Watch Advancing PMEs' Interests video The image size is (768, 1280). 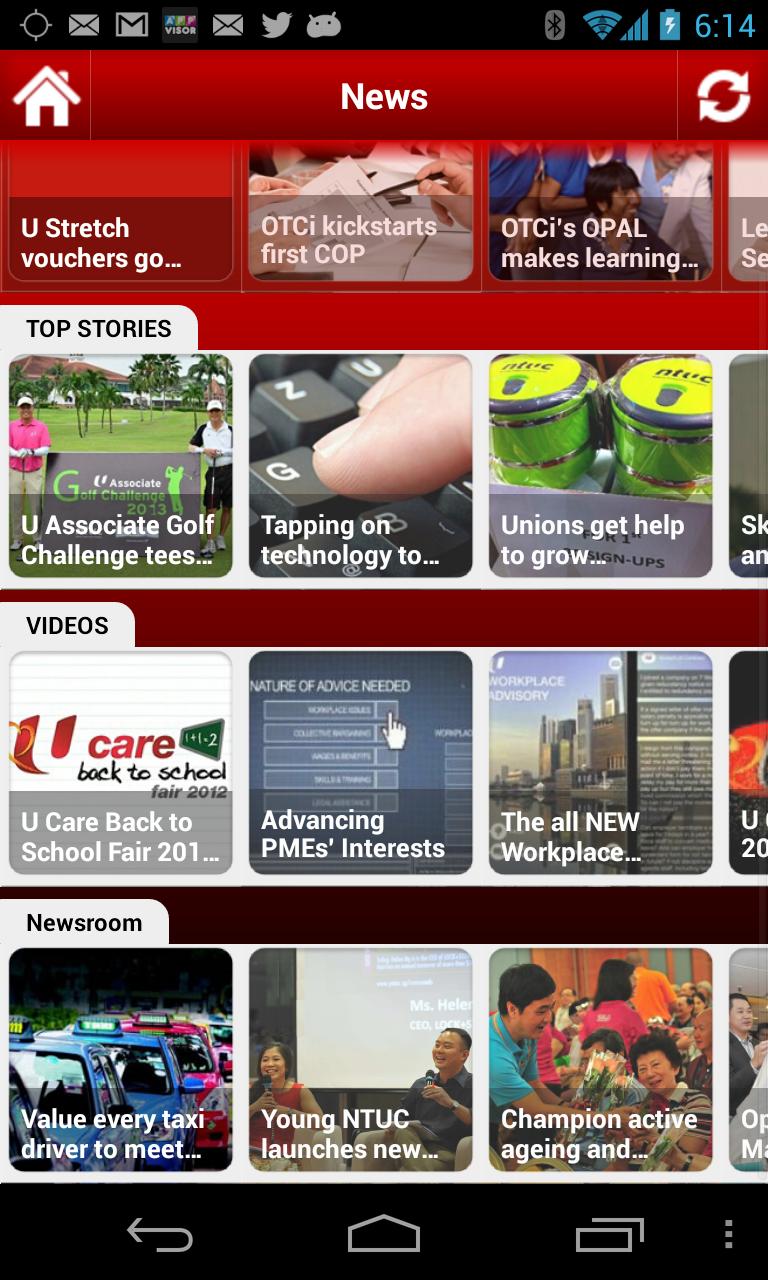click(x=360, y=763)
